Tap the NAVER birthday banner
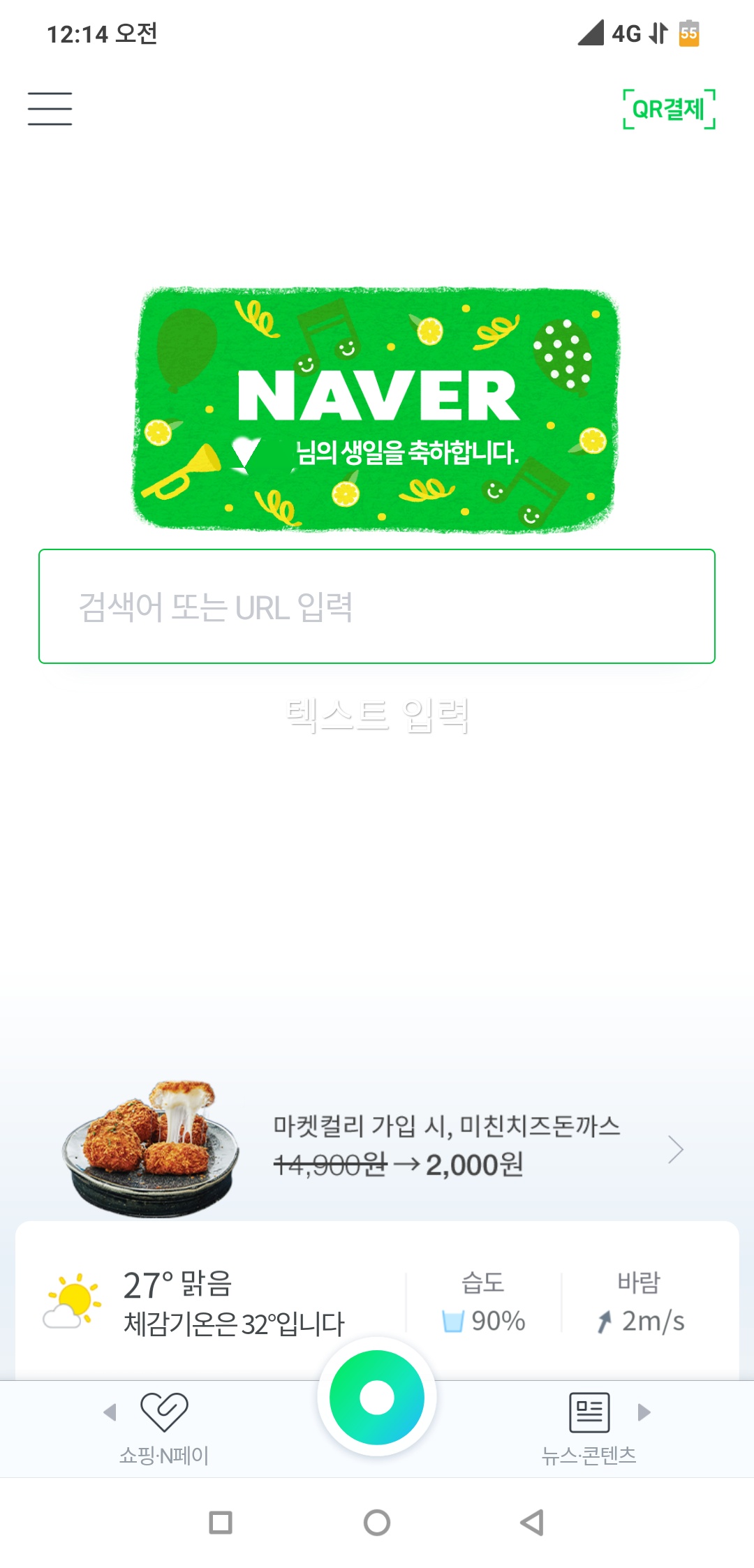 pos(376,410)
